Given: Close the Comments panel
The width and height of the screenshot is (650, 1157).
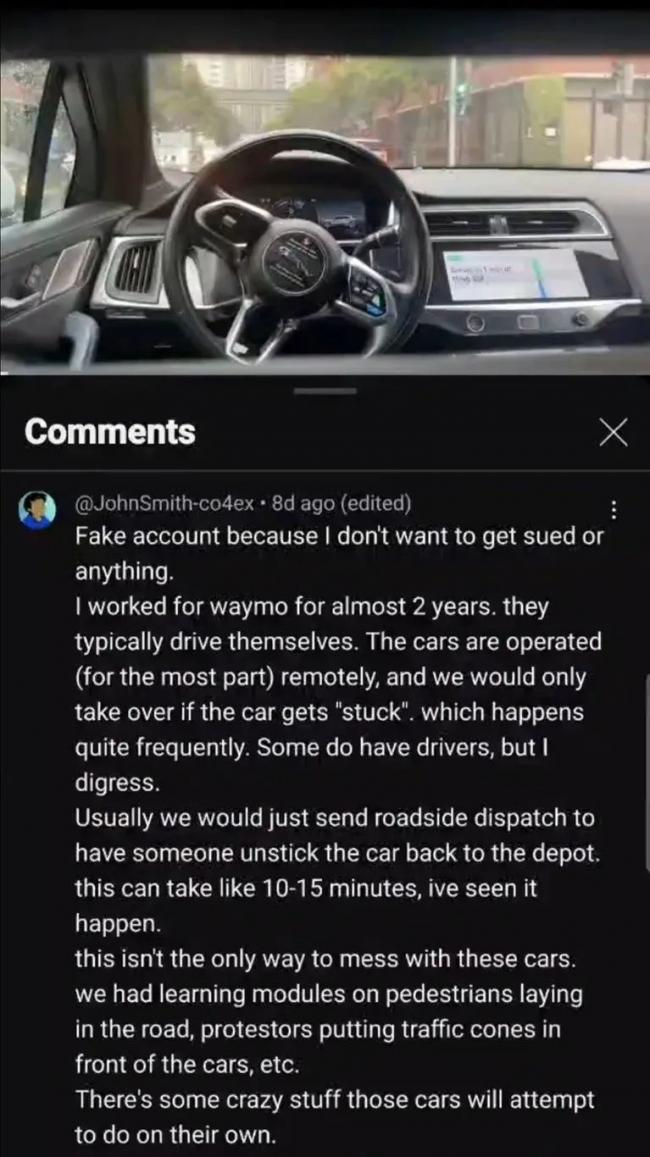Looking at the screenshot, I should (612, 432).
